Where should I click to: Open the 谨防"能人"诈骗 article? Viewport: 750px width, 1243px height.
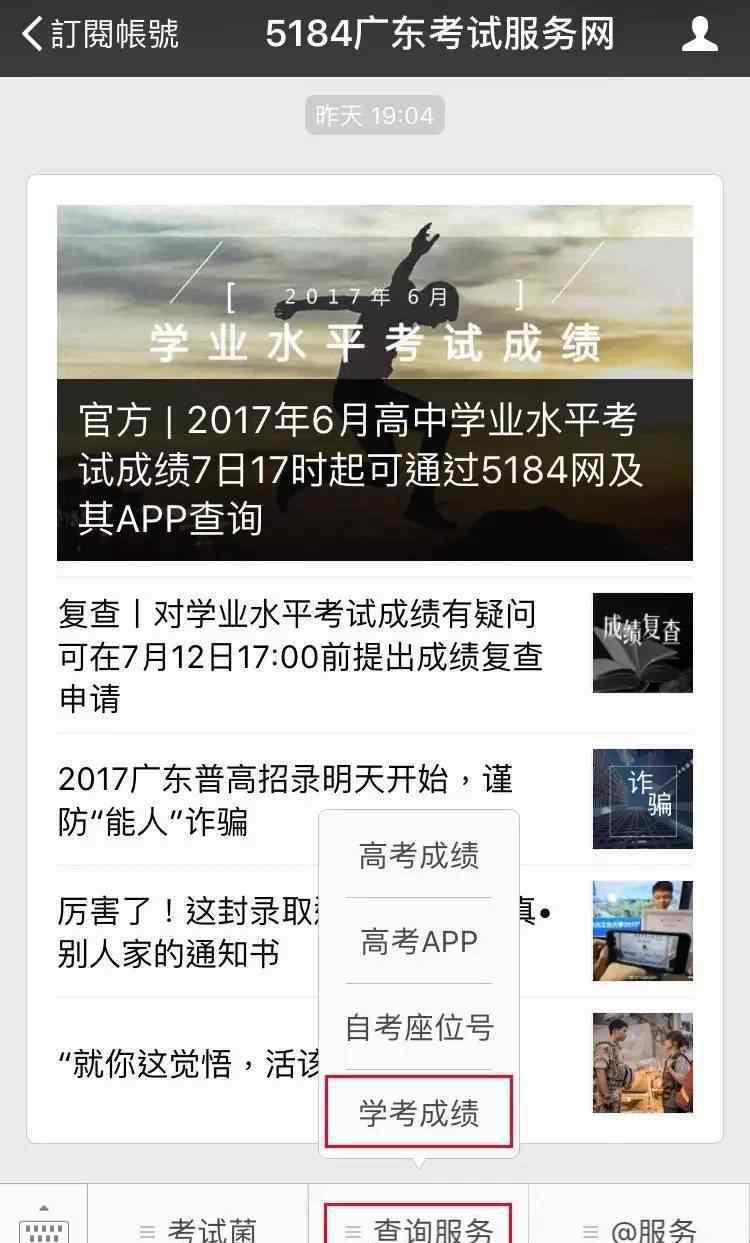point(180,800)
